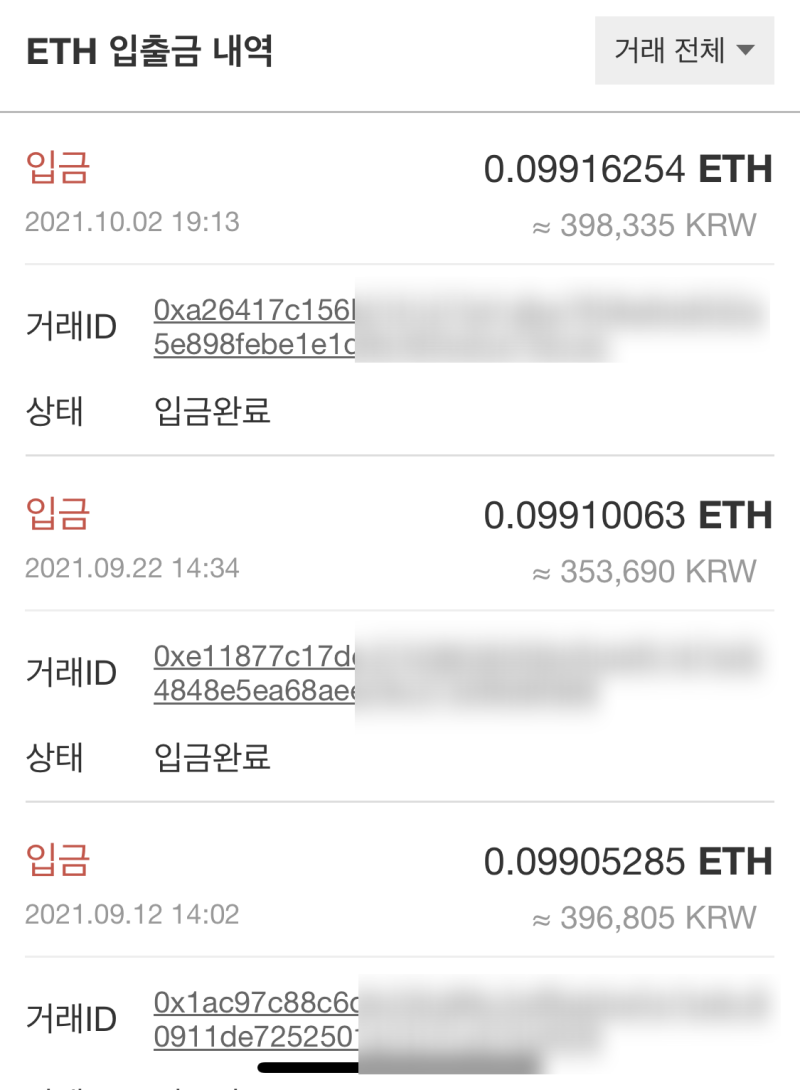This screenshot has width=800, height=1090.
Task: Select the 0.09910063 ETH amount
Action: (x=628, y=516)
